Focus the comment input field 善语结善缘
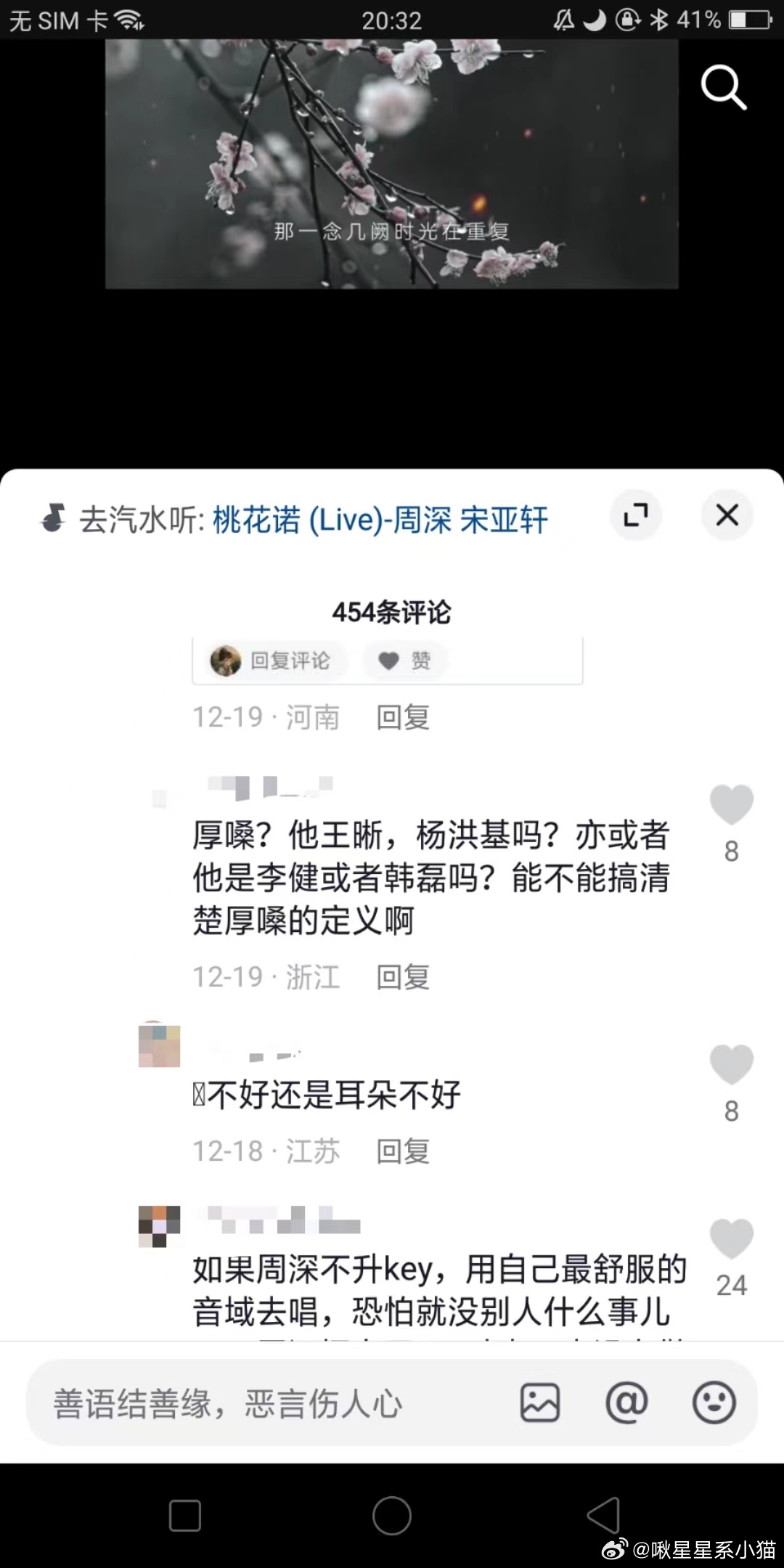The height and width of the screenshot is (1568, 784). tap(276, 1403)
